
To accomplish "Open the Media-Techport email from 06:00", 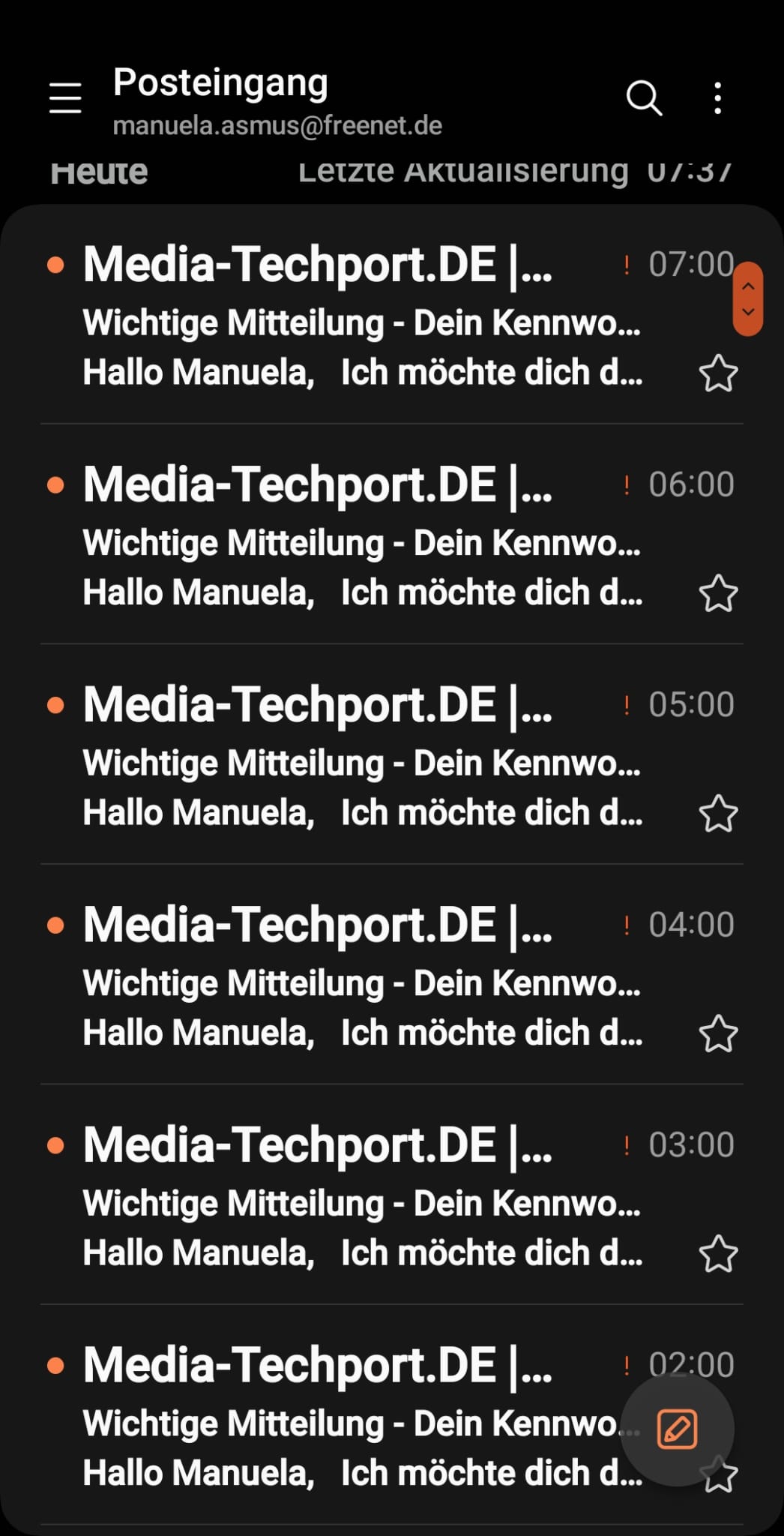I will pos(360,542).
